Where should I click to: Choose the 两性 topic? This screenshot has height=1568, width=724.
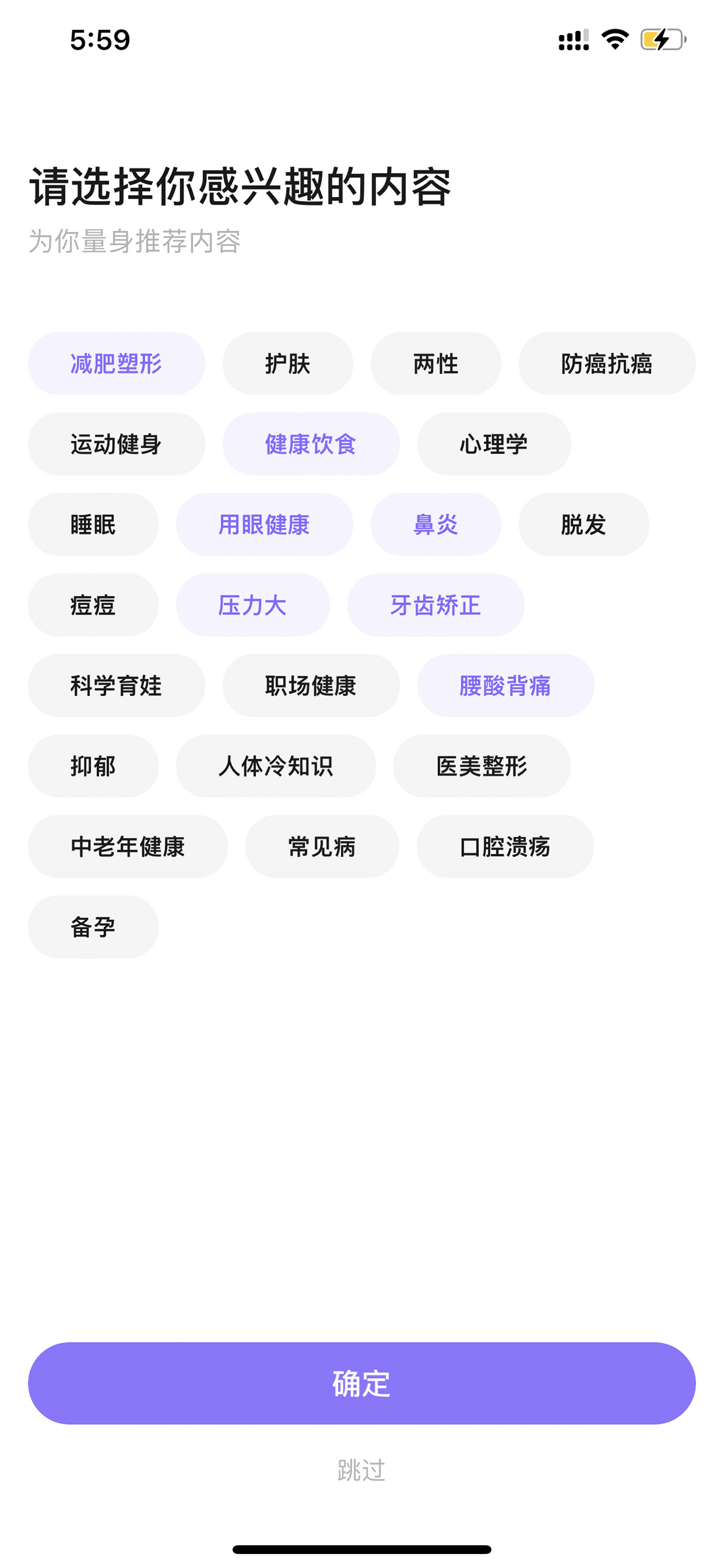point(436,363)
